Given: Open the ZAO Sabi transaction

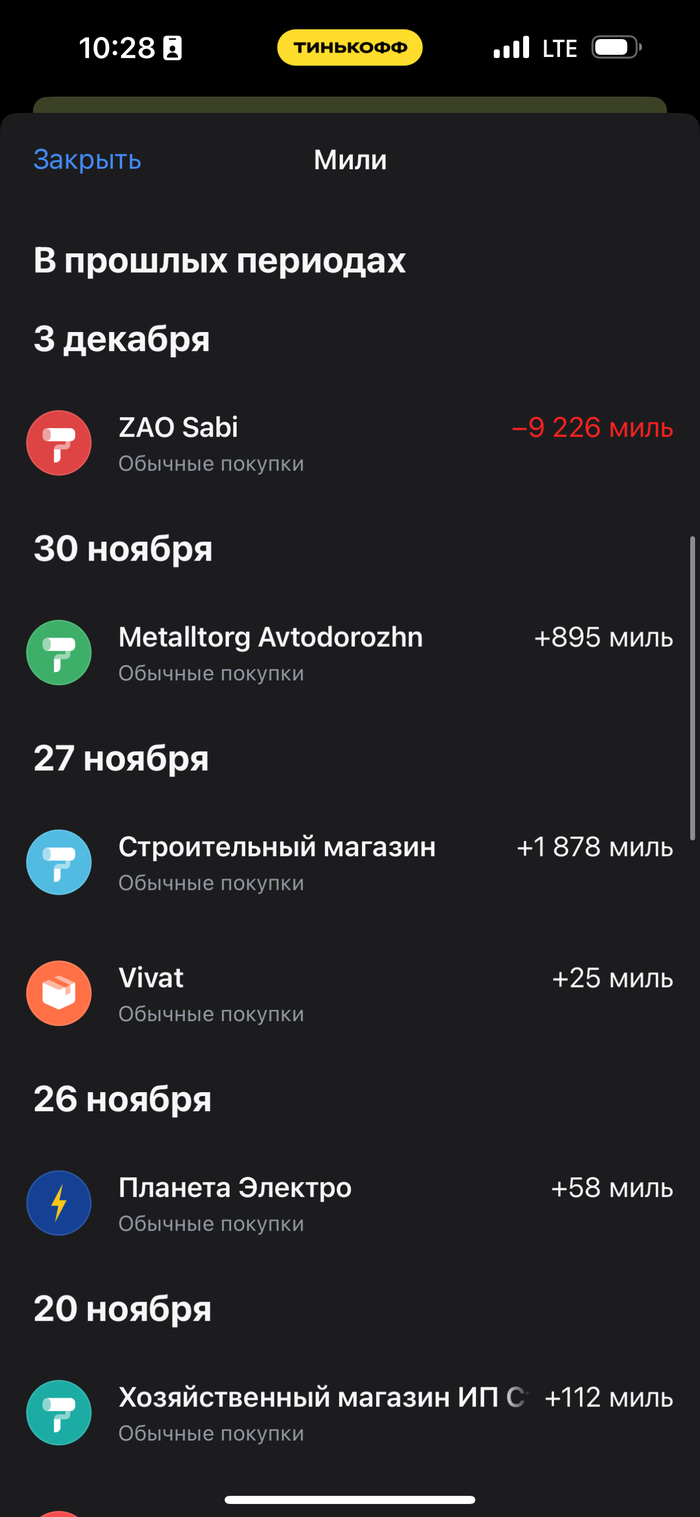Looking at the screenshot, I should click(349, 443).
